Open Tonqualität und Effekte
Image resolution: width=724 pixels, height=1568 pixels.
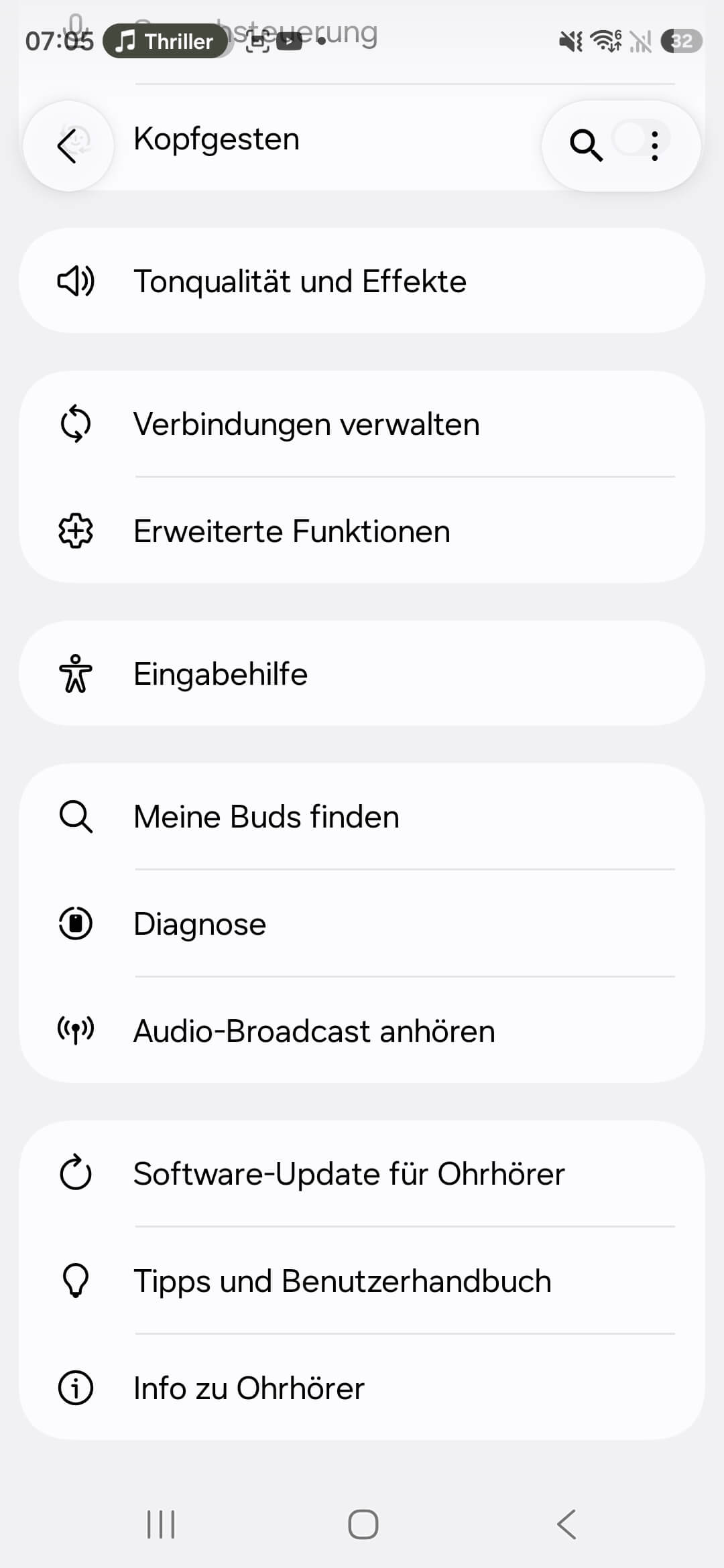pos(362,281)
